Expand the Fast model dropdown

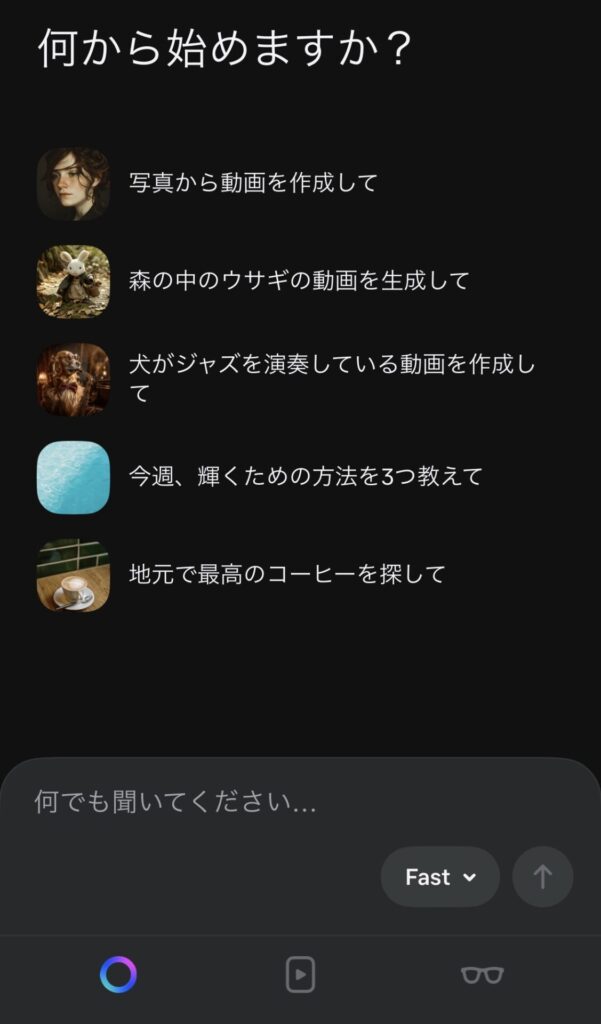click(x=440, y=877)
